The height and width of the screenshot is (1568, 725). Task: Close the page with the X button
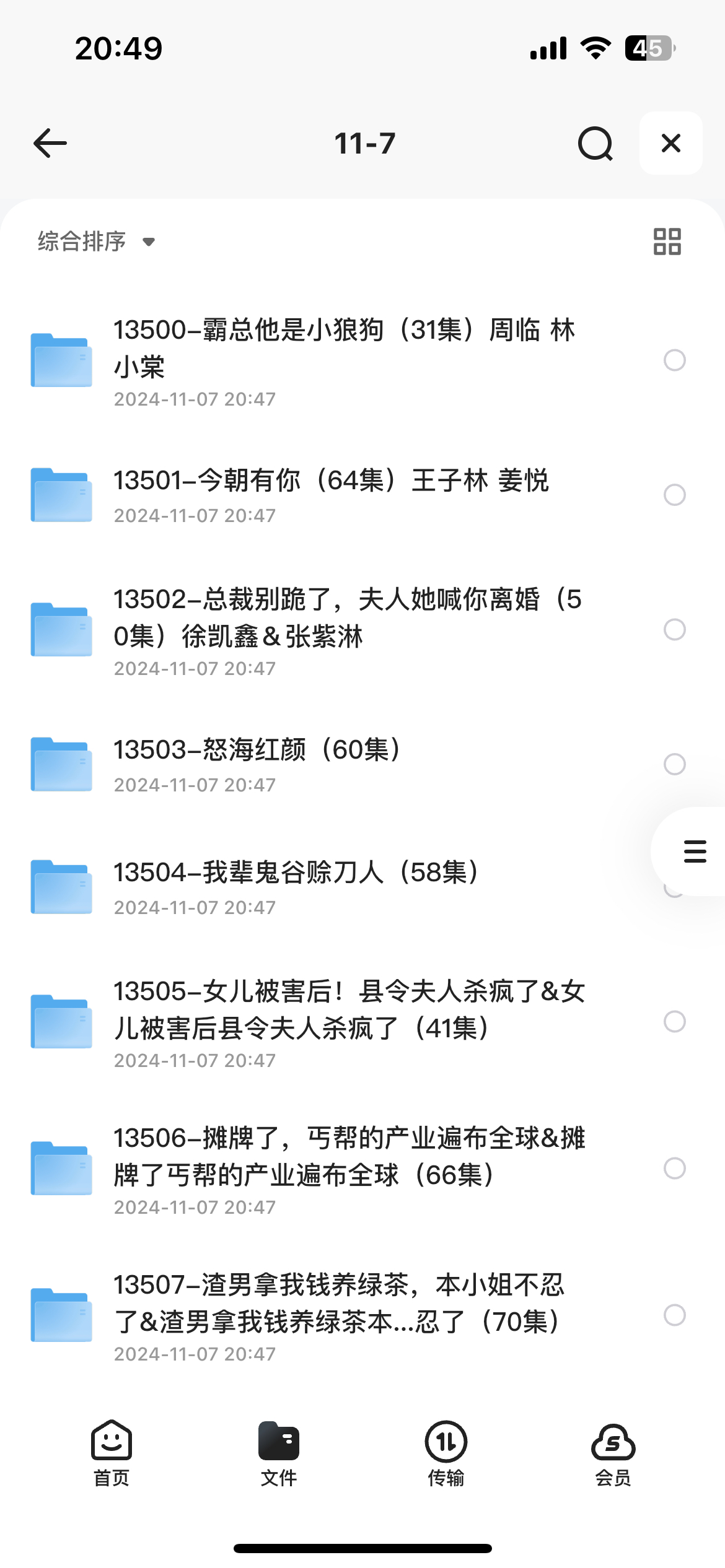[x=671, y=143]
